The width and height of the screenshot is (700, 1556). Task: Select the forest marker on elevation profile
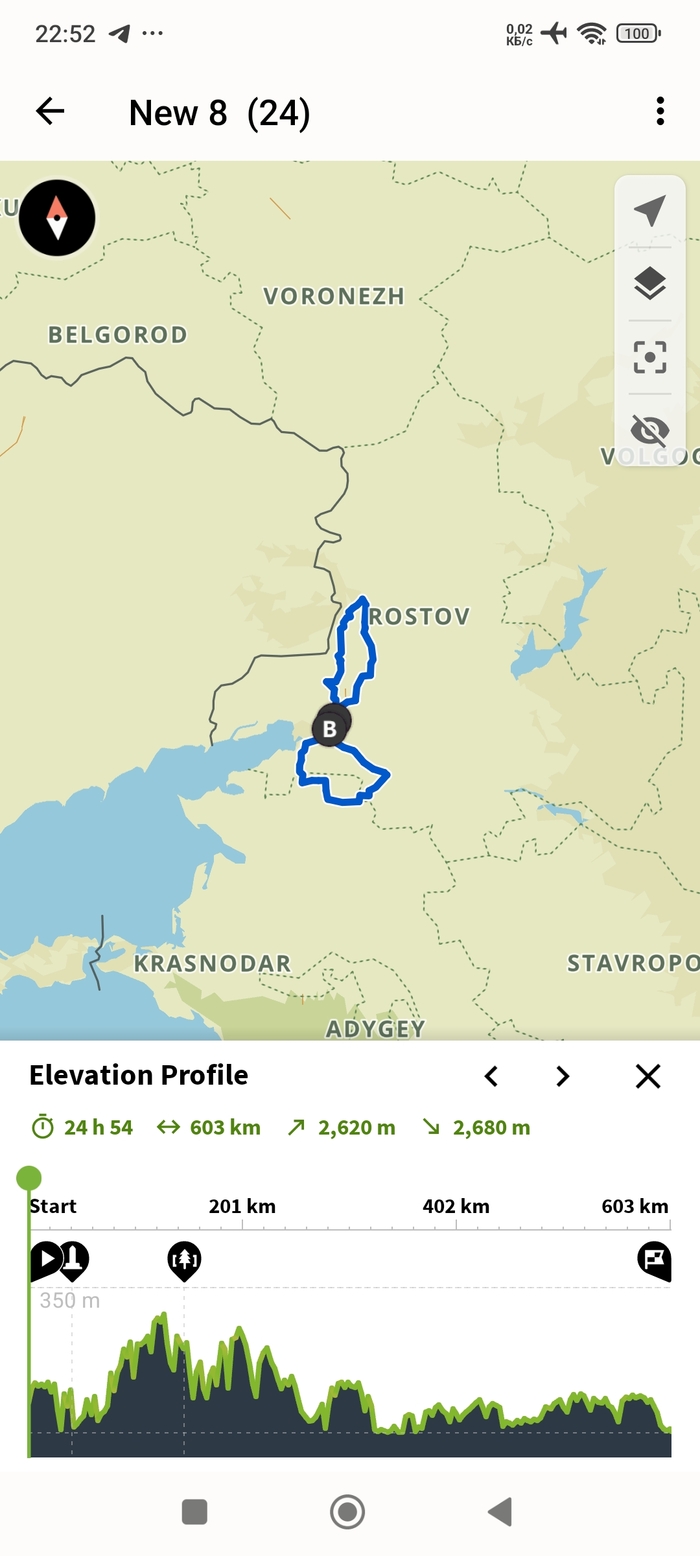[x=184, y=1259]
